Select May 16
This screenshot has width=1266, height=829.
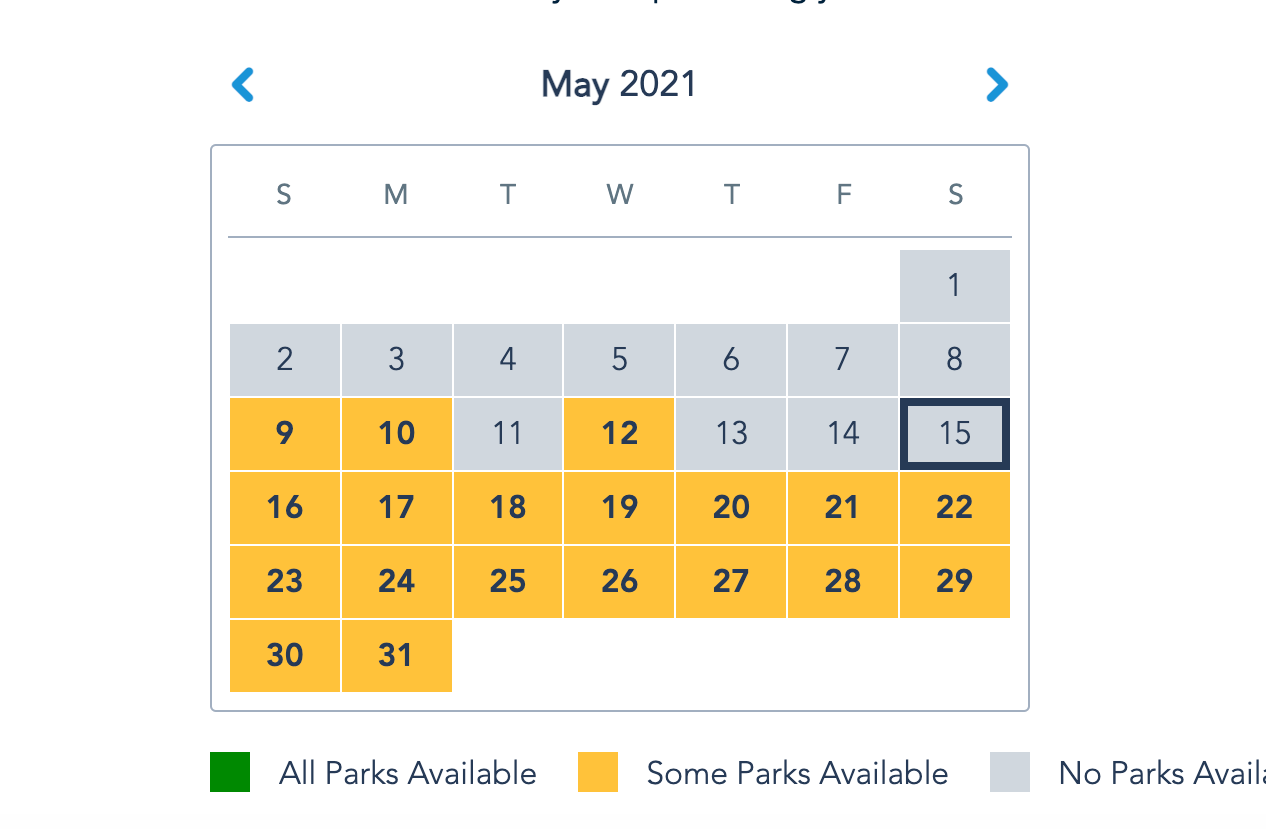pos(285,508)
